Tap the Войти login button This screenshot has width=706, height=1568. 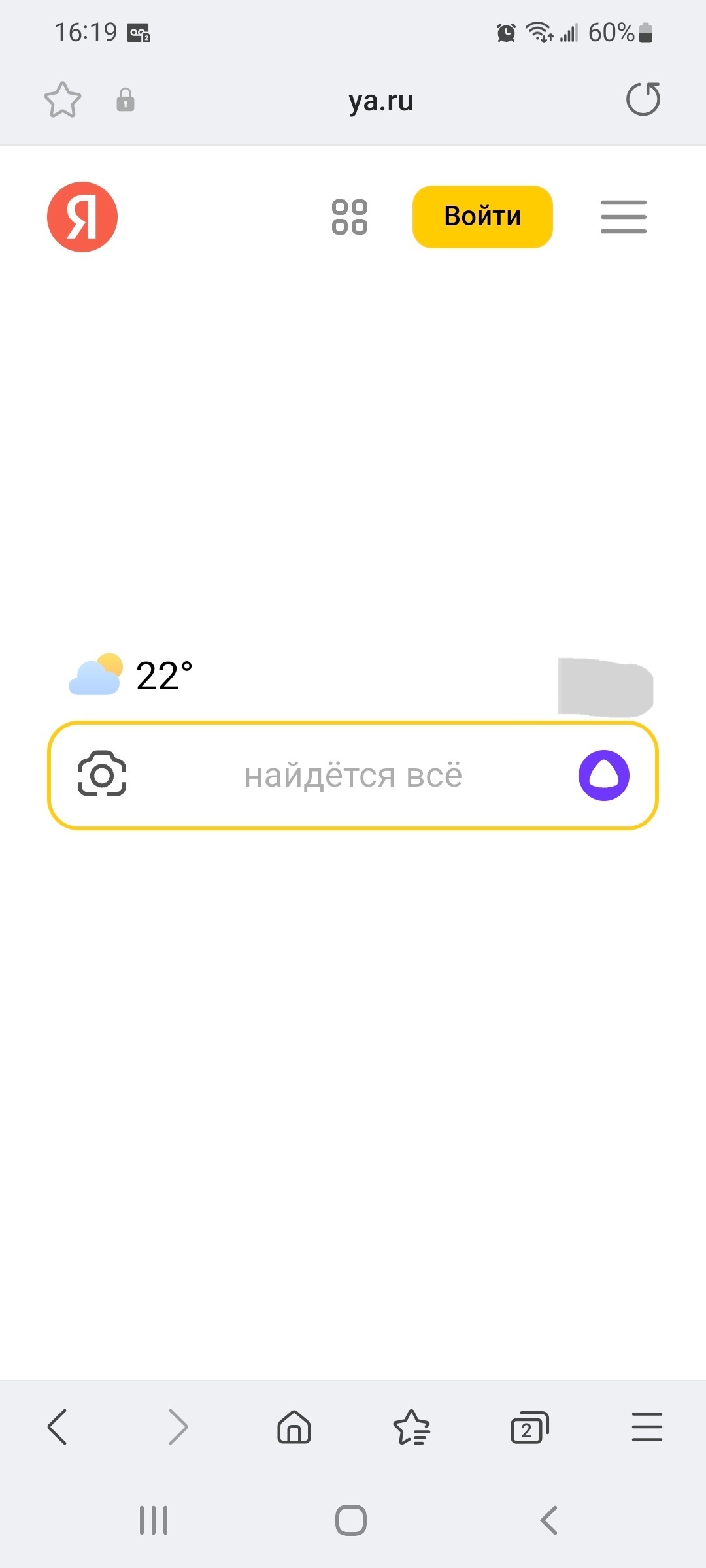point(482,217)
